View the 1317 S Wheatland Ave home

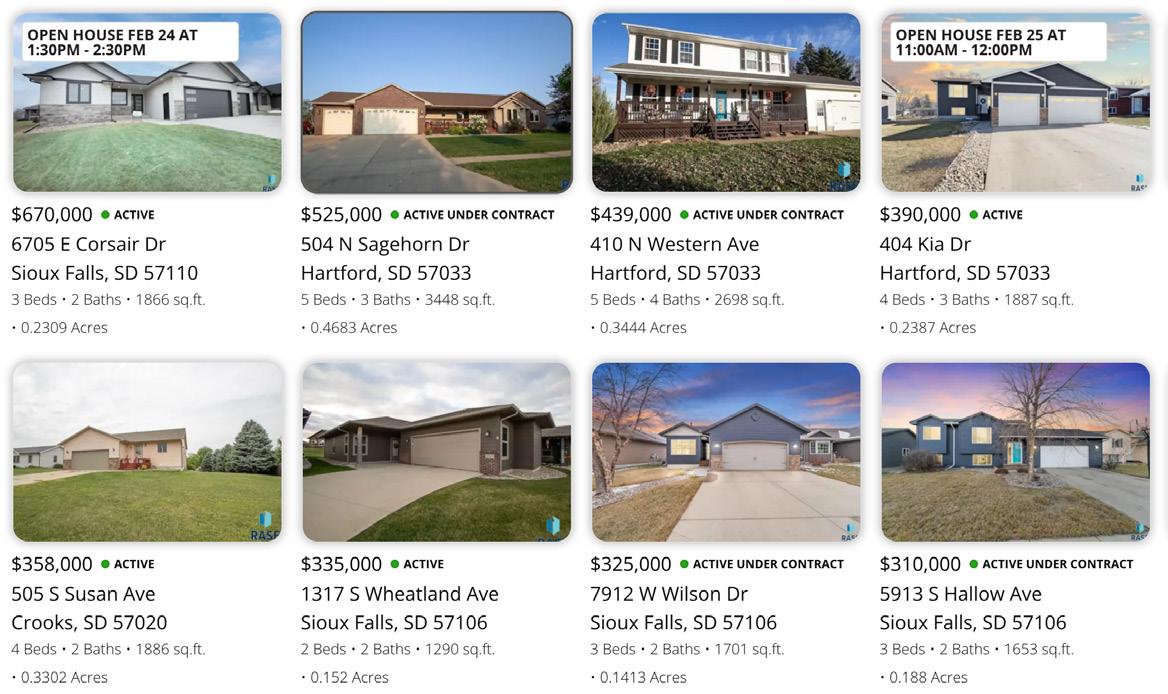tap(436, 452)
